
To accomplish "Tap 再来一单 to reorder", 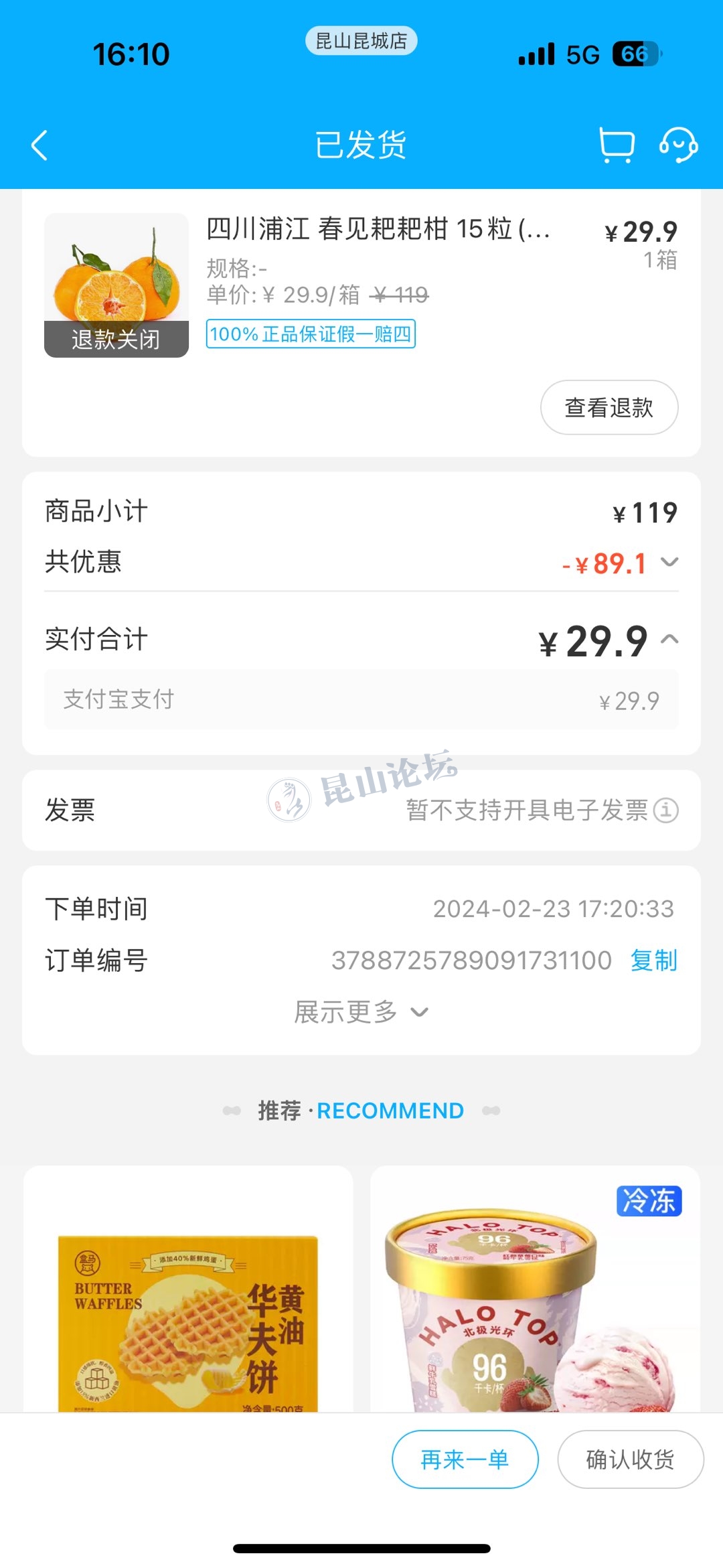I will 465,1459.
